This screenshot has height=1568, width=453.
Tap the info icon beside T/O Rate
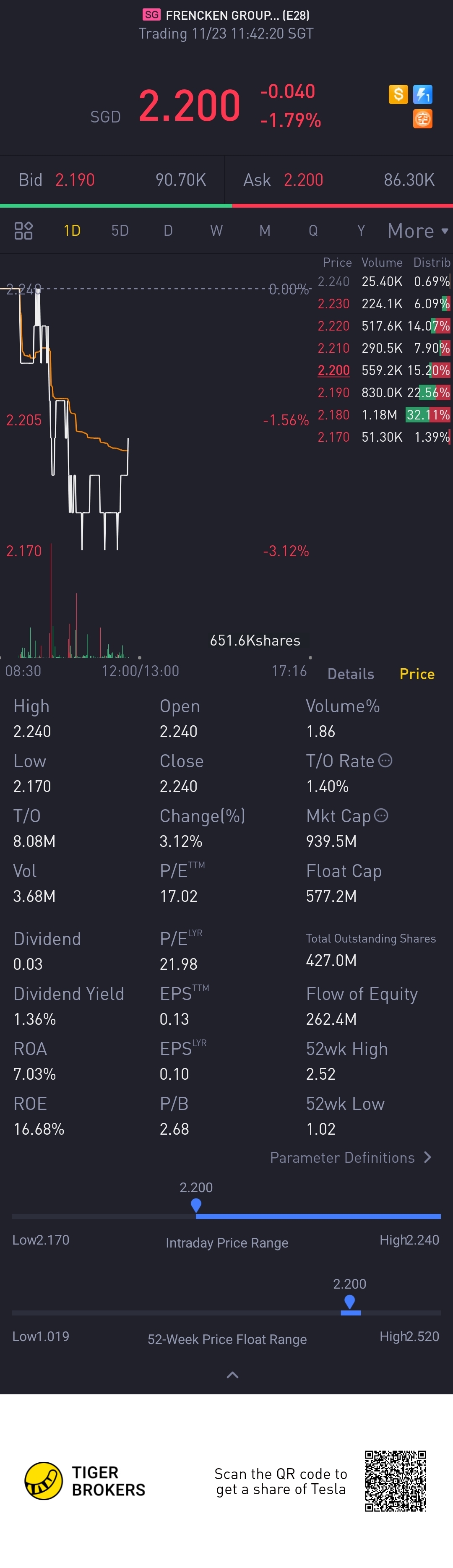tap(385, 760)
